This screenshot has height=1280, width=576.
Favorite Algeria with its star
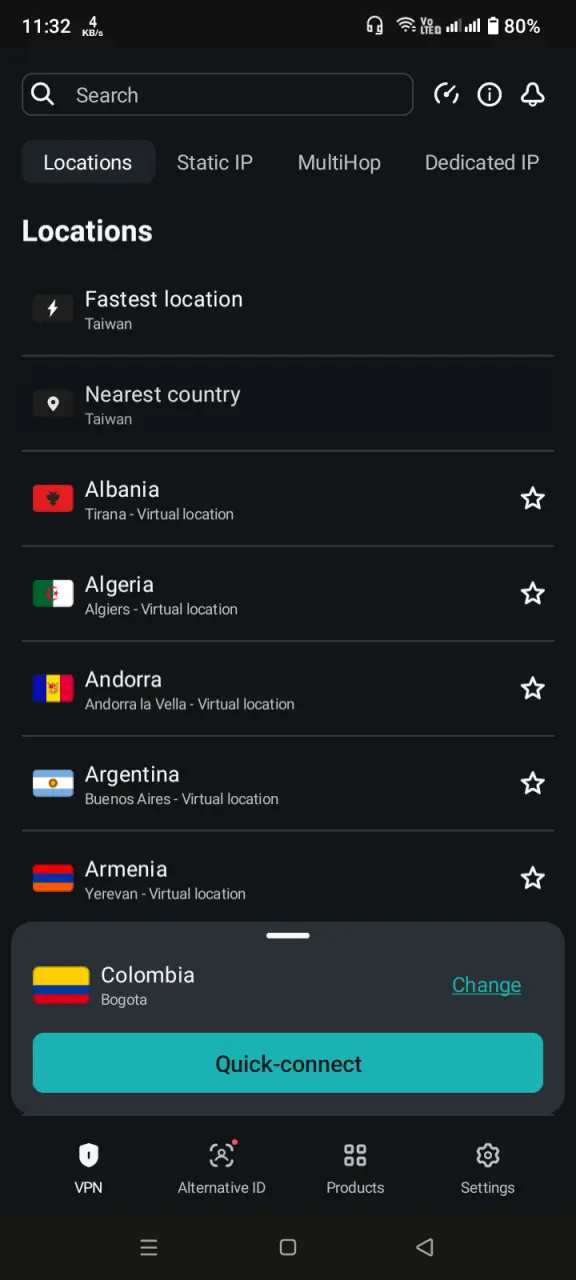(x=533, y=594)
